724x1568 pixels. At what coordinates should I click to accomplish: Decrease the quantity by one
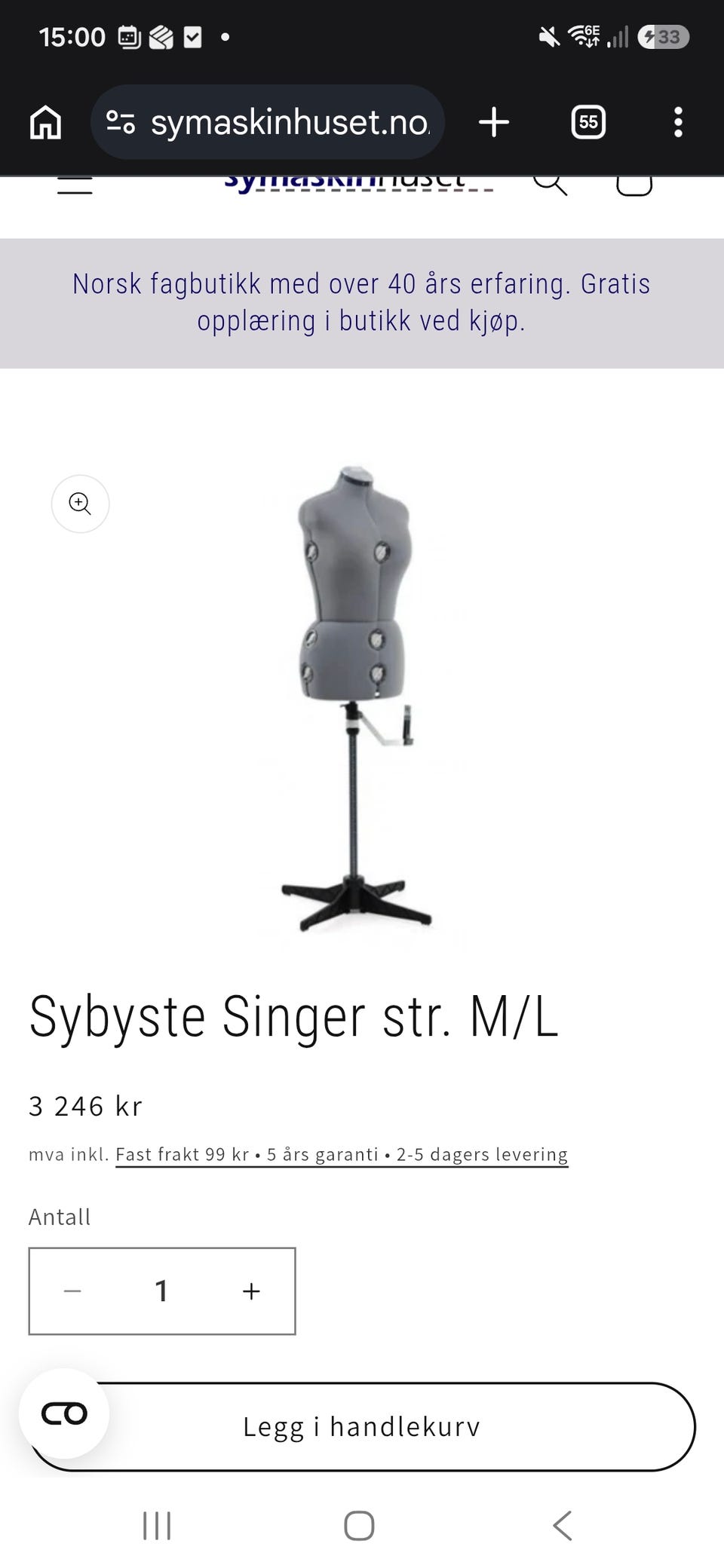72,1291
